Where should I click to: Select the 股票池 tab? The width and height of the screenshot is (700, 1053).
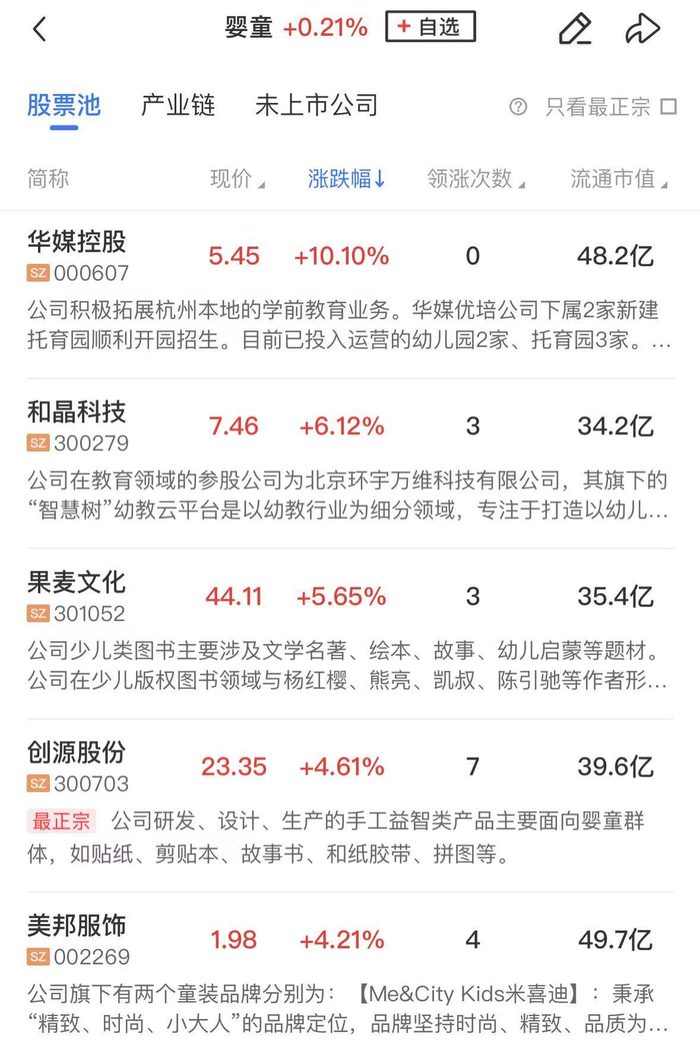(64, 105)
